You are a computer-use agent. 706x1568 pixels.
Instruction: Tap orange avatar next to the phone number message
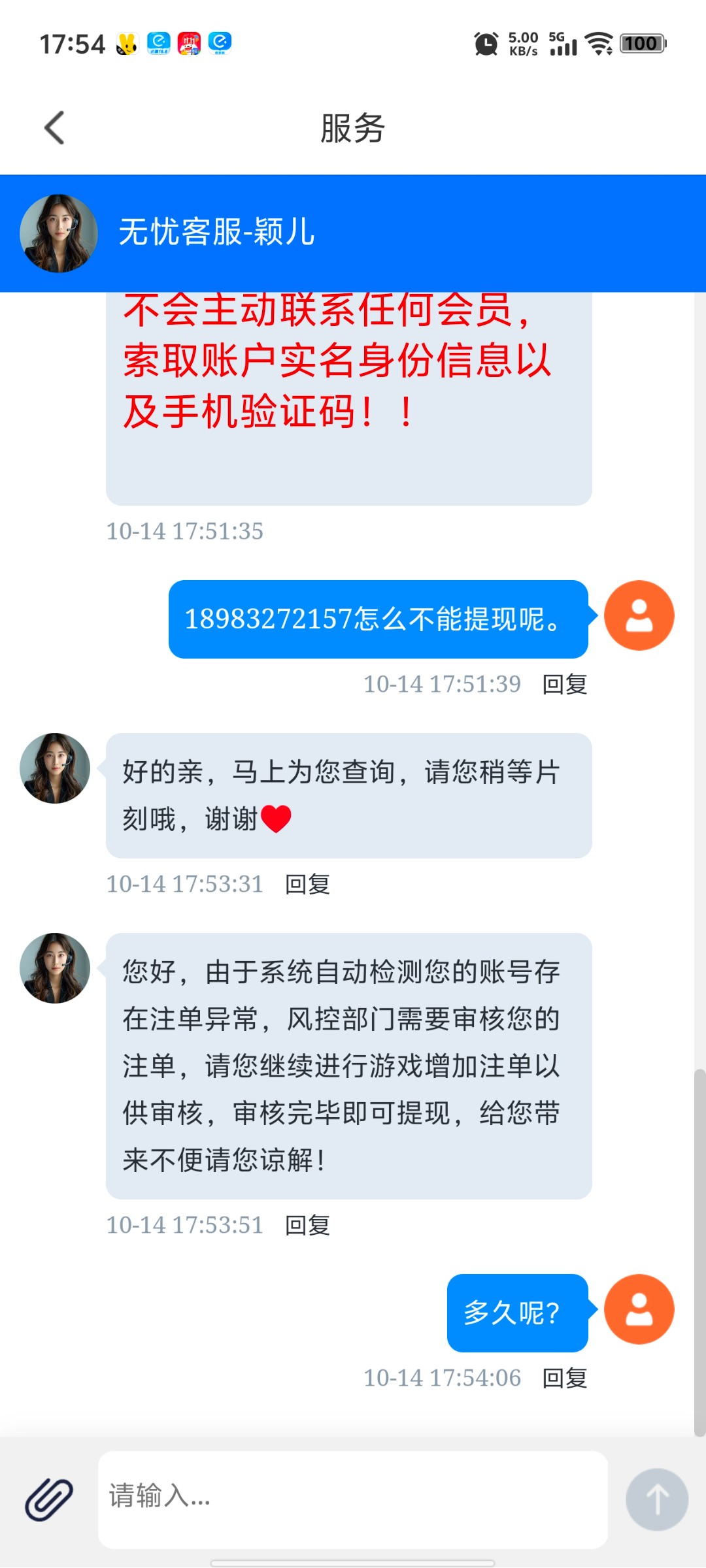[639, 615]
